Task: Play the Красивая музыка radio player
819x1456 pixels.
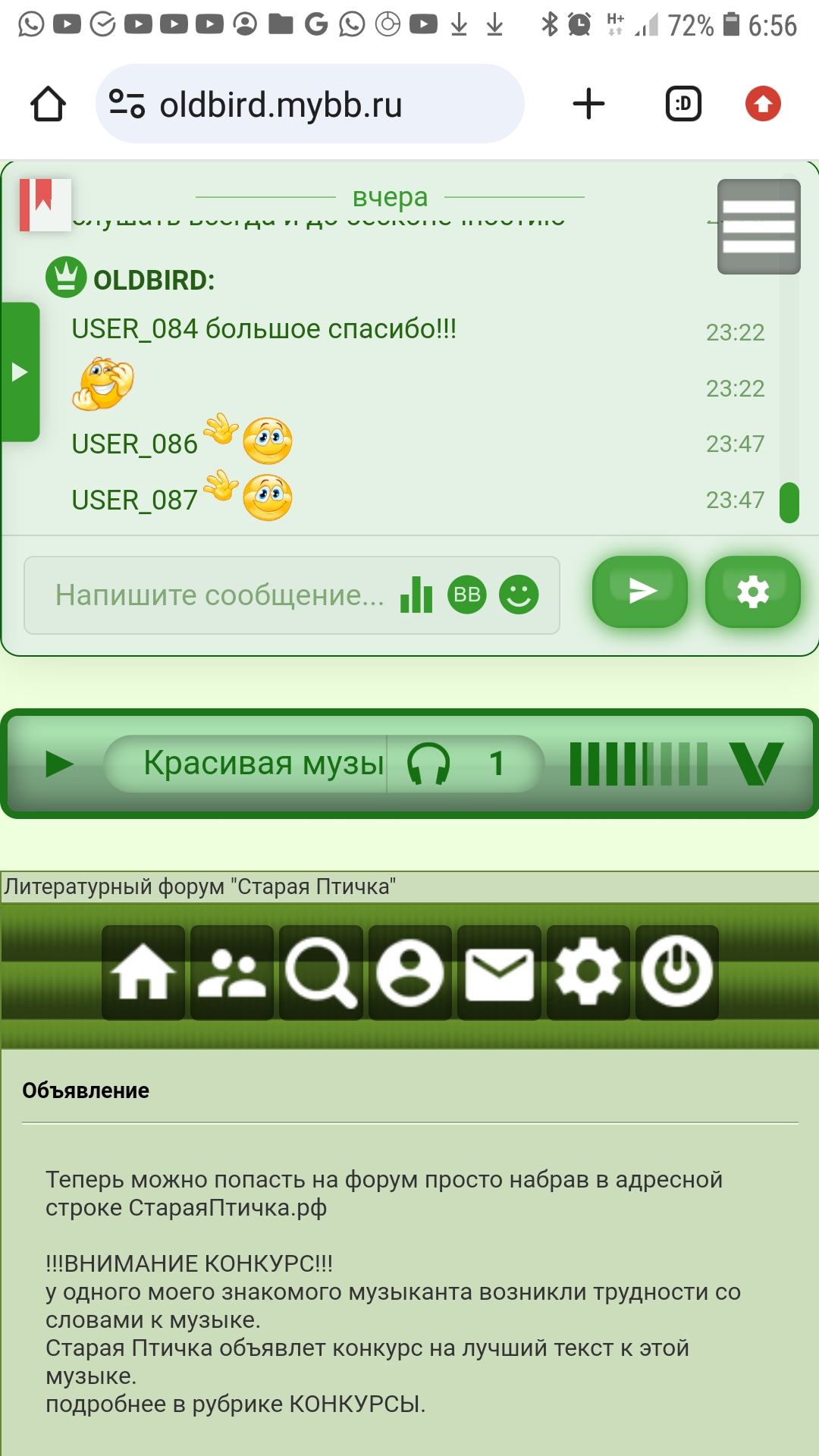Action: pyautogui.click(x=59, y=764)
